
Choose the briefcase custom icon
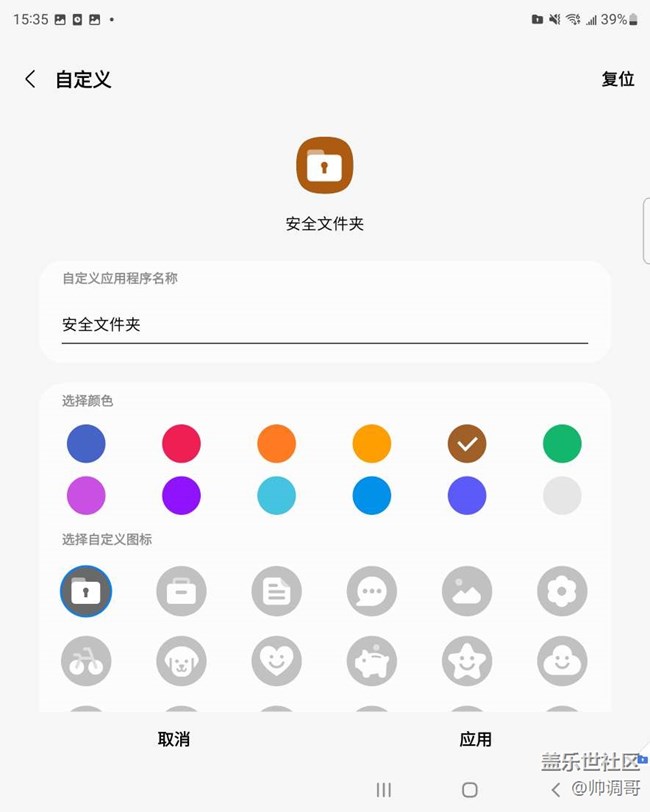[x=181, y=592]
